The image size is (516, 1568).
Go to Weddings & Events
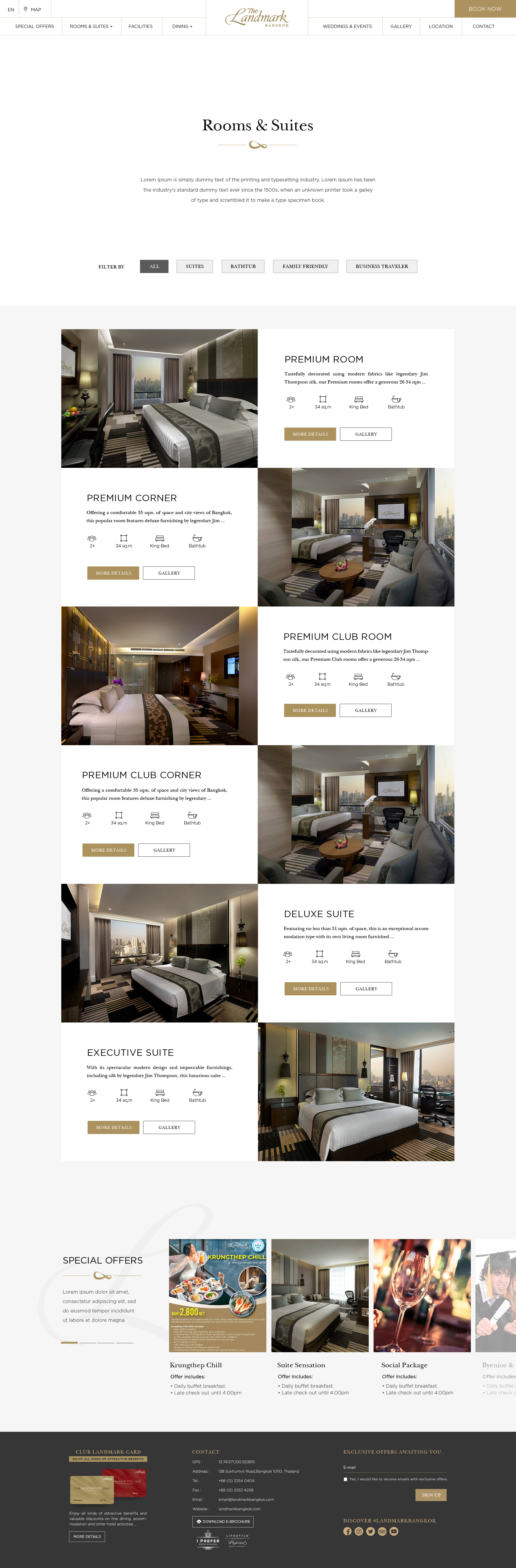347,26
